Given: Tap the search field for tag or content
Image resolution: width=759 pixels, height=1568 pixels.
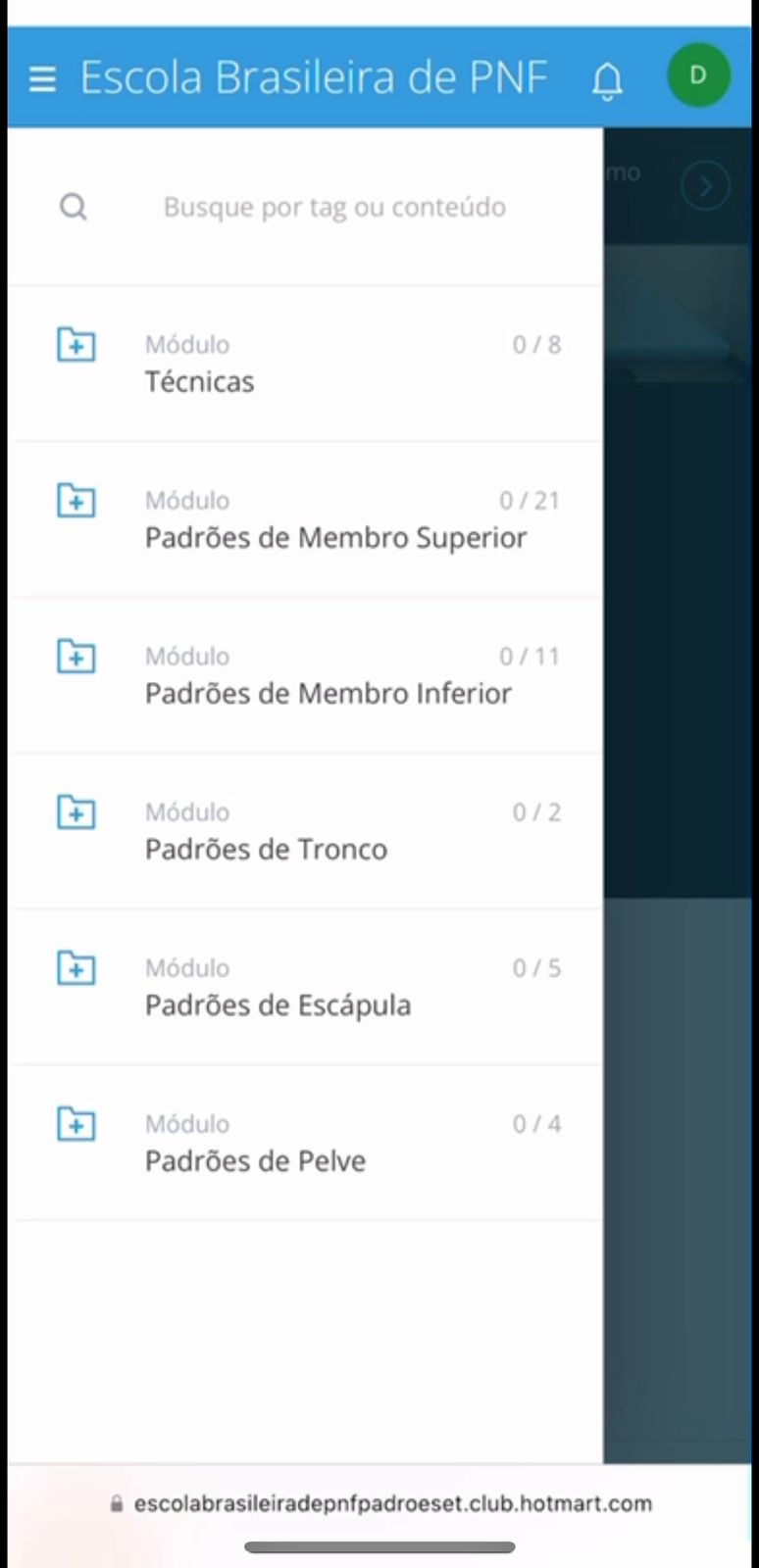Looking at the screenshot, I should click(x=333, y=208).
